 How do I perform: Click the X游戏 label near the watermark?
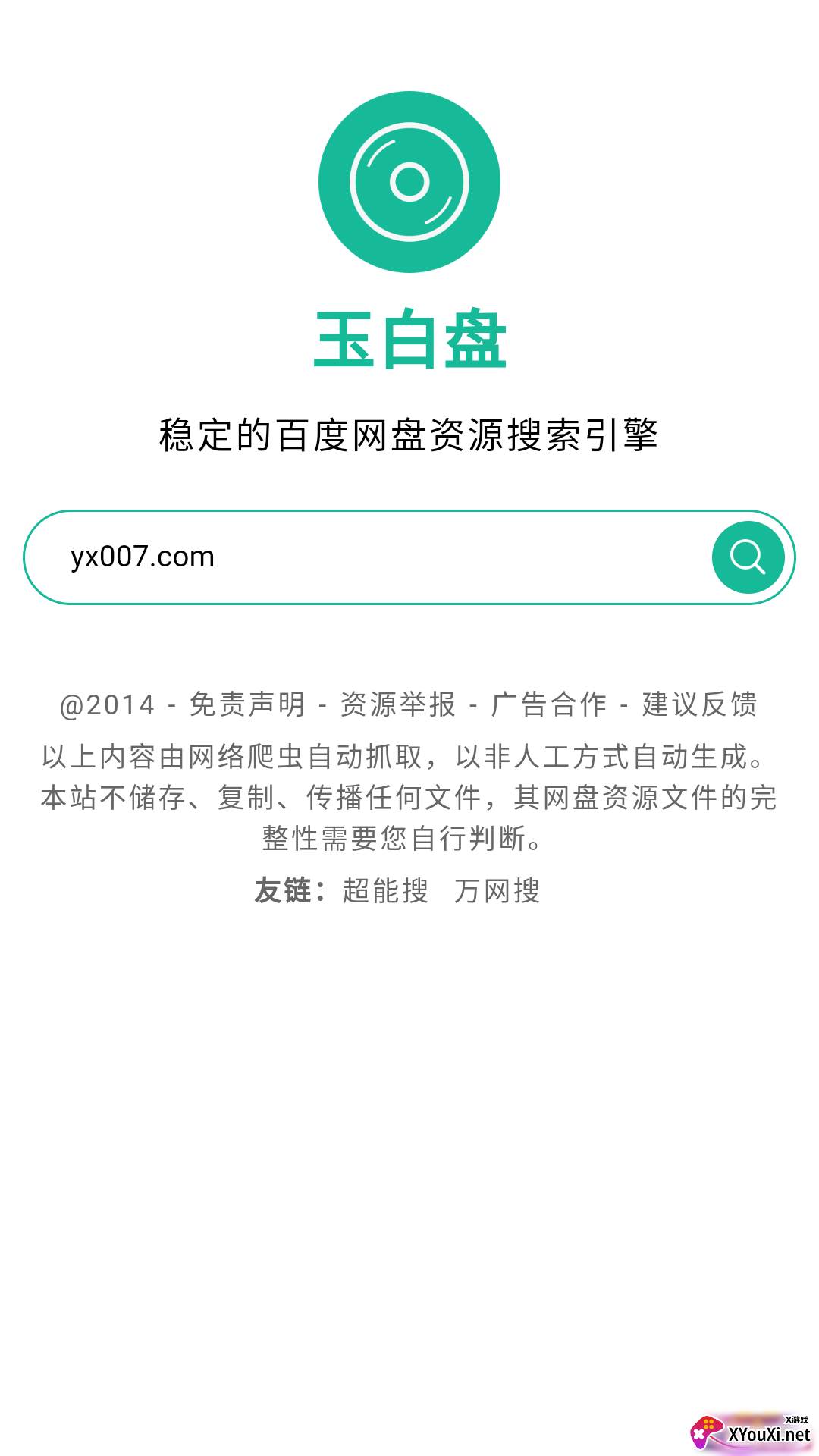click(798, 1420)
